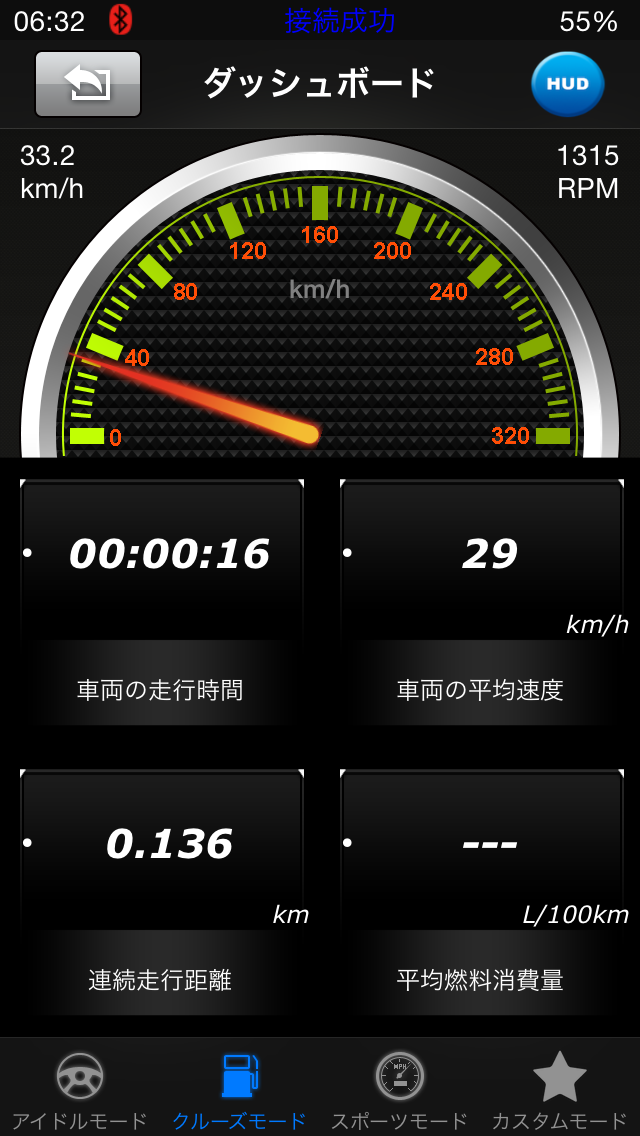Open the HUD display mode
The width and height of the screenshot is (640, 1136).
coord(567,84)
